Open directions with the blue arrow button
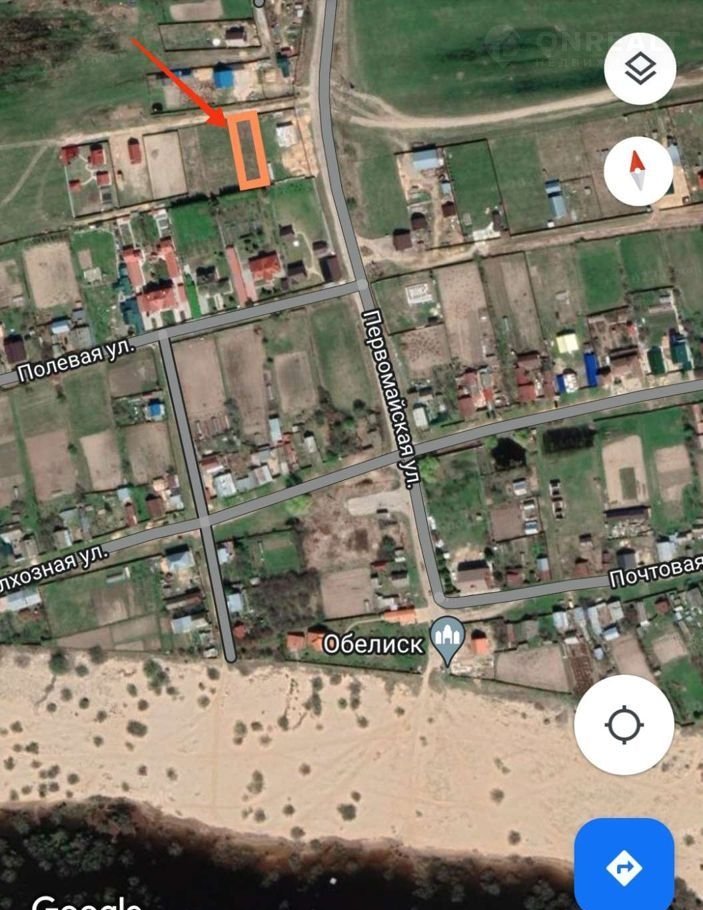The image size is (703, 910). pos(624,867)
